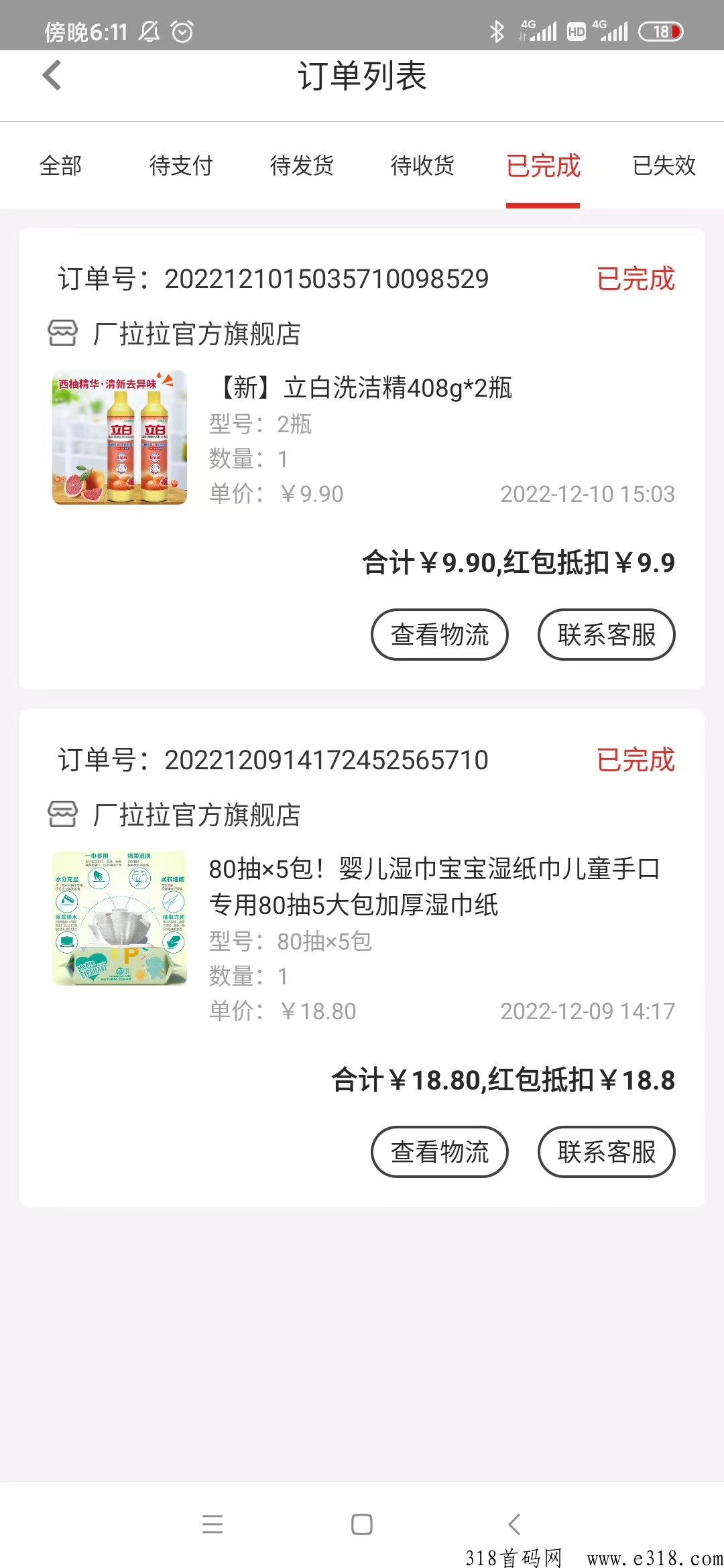
Task: Tap the alarm clock icon in the status bar
Action: [x=181, y=30]
